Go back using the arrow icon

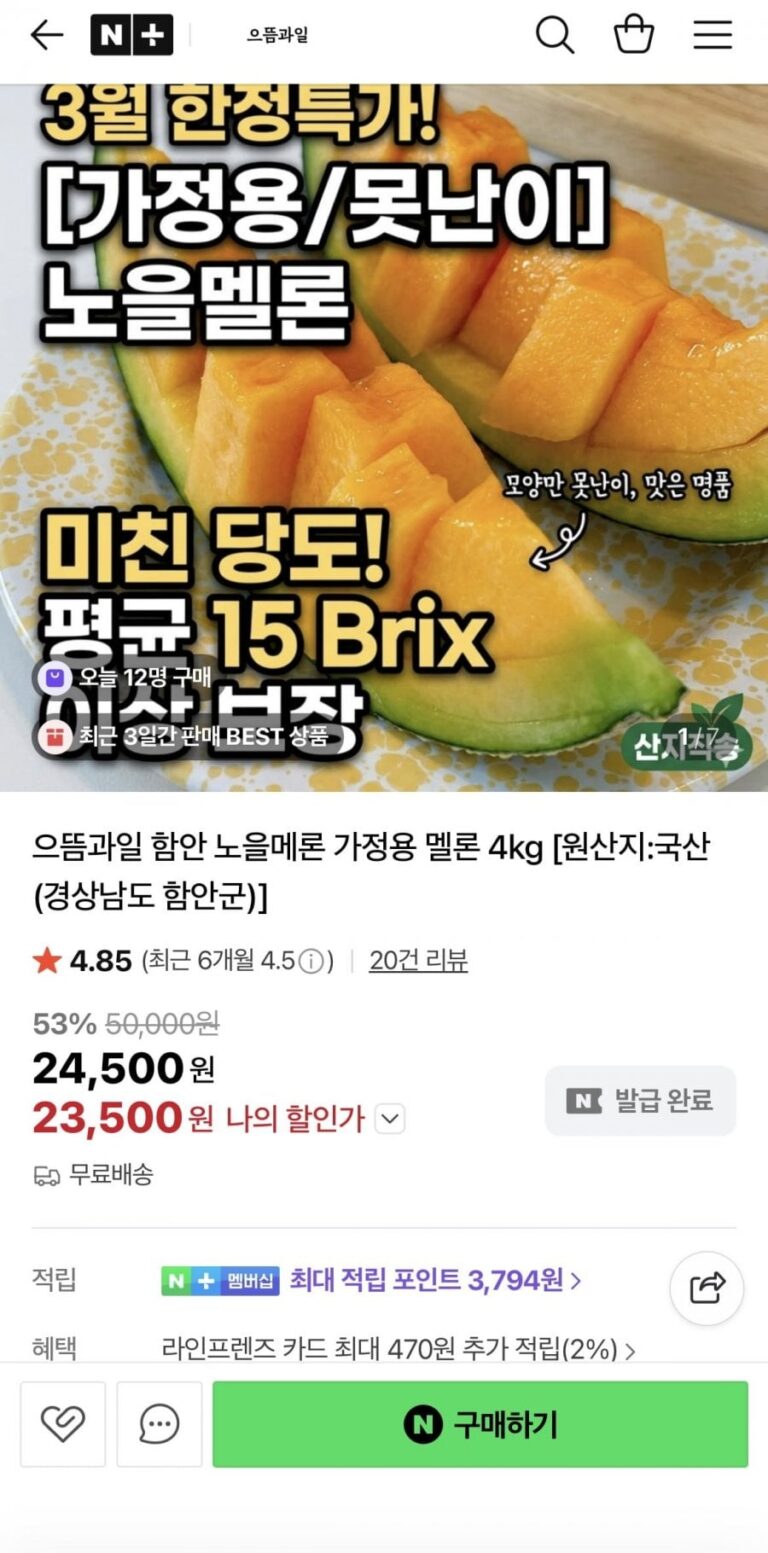46,35
